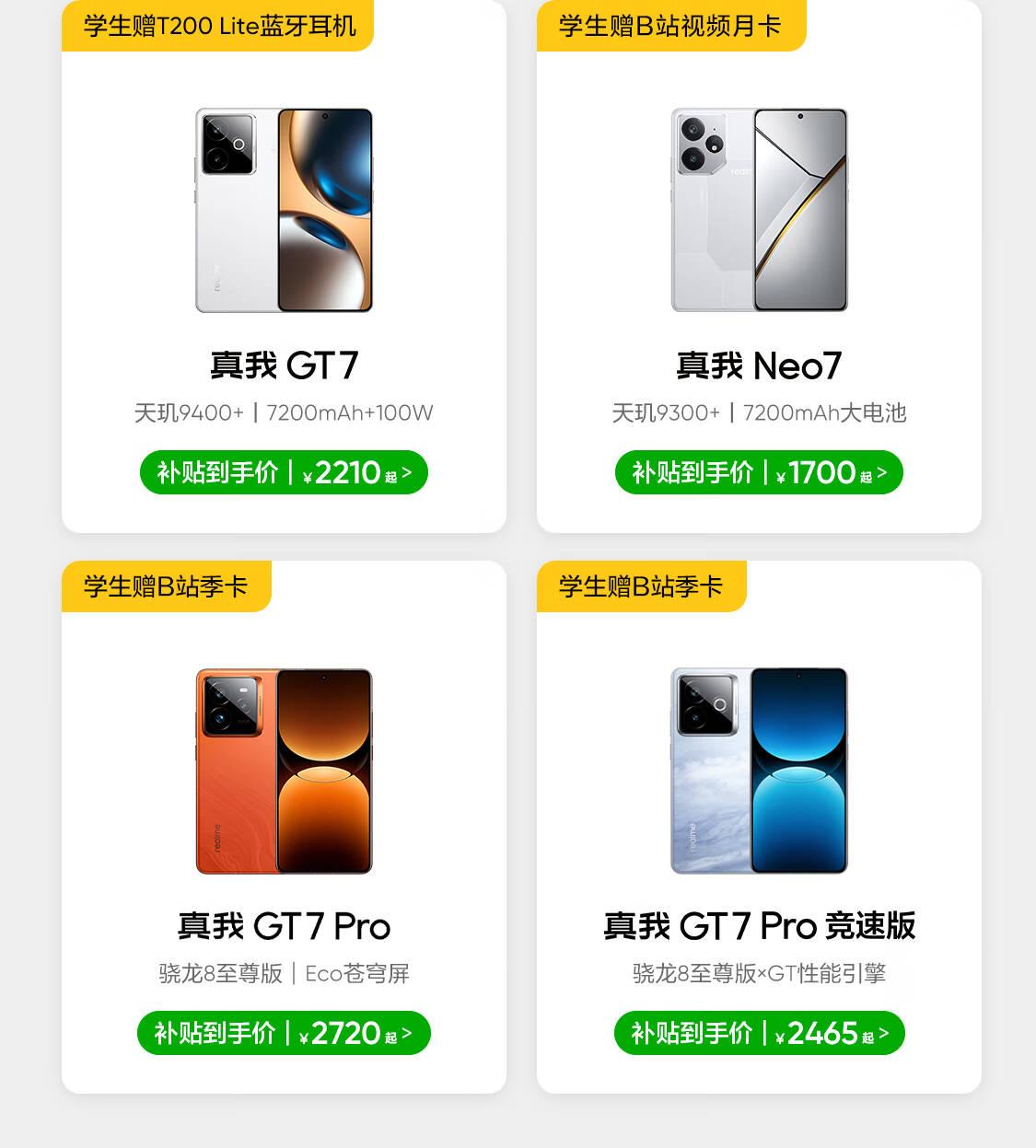Select the ¥2720 subsidy price button
The height and width of the screenshot is (1148, 1036).
click(284, 1033)
